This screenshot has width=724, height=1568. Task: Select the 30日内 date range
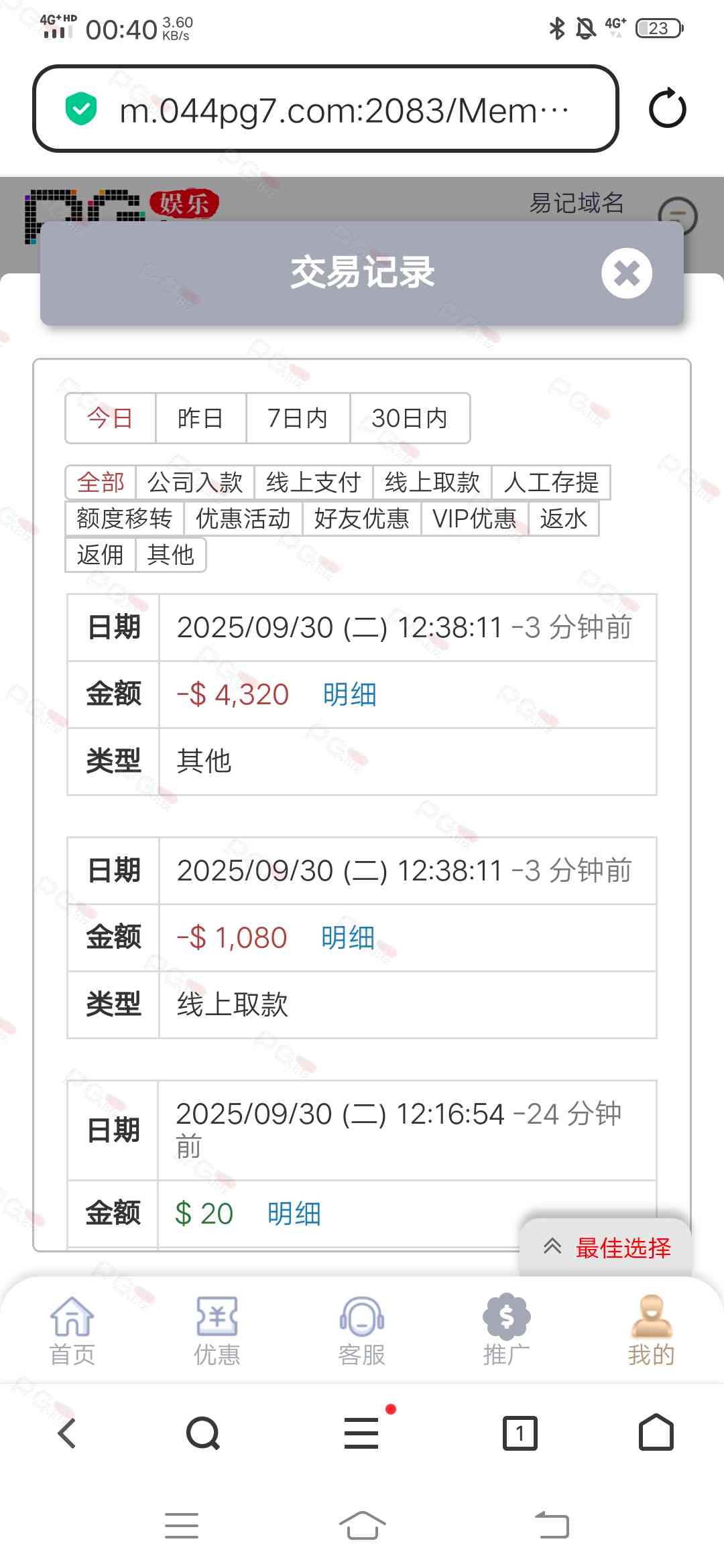point(410,418)
